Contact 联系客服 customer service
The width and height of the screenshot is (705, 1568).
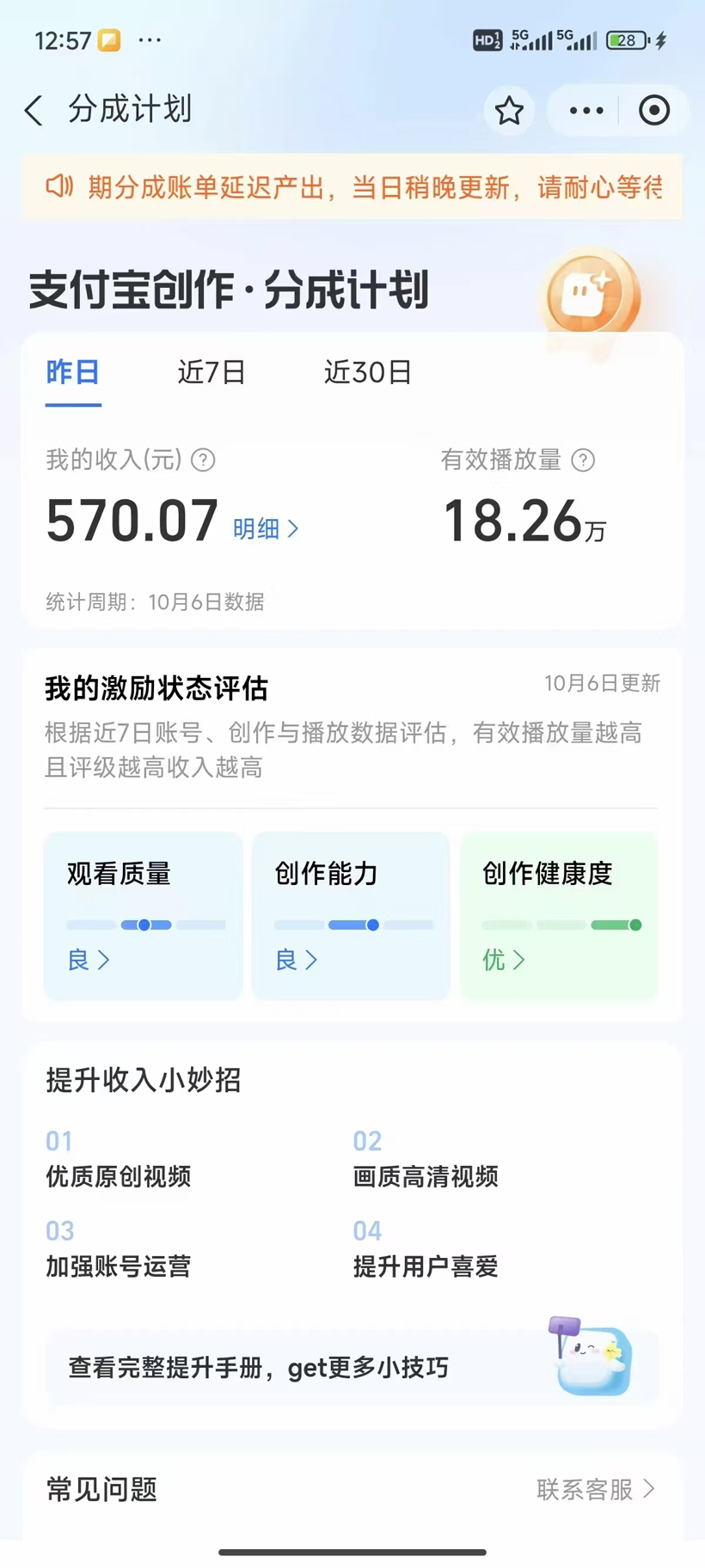coord(595,1490)
